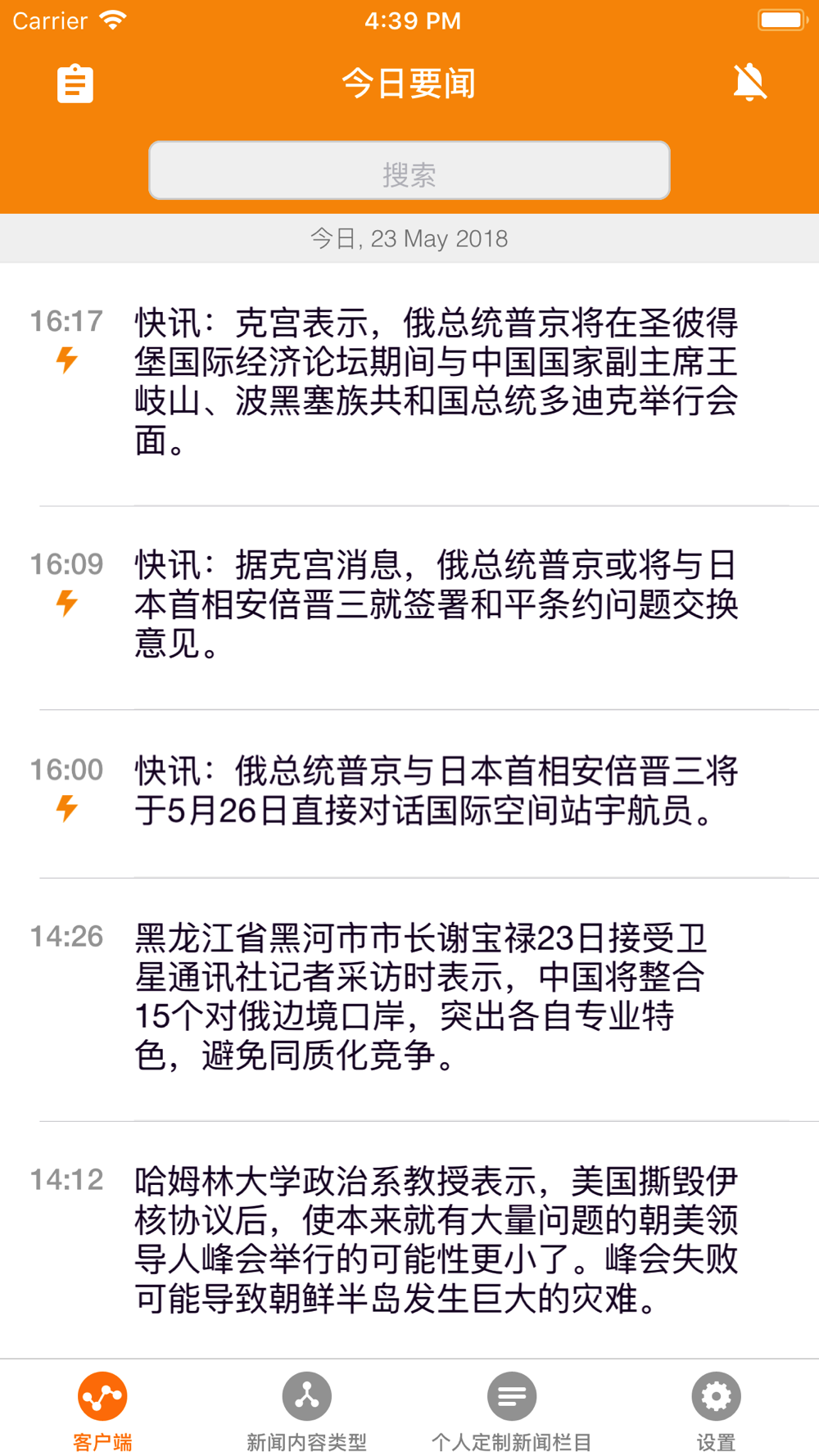View the 14:12 article on 朝美领导人峰会
819x1456 pixels.
436,1240
